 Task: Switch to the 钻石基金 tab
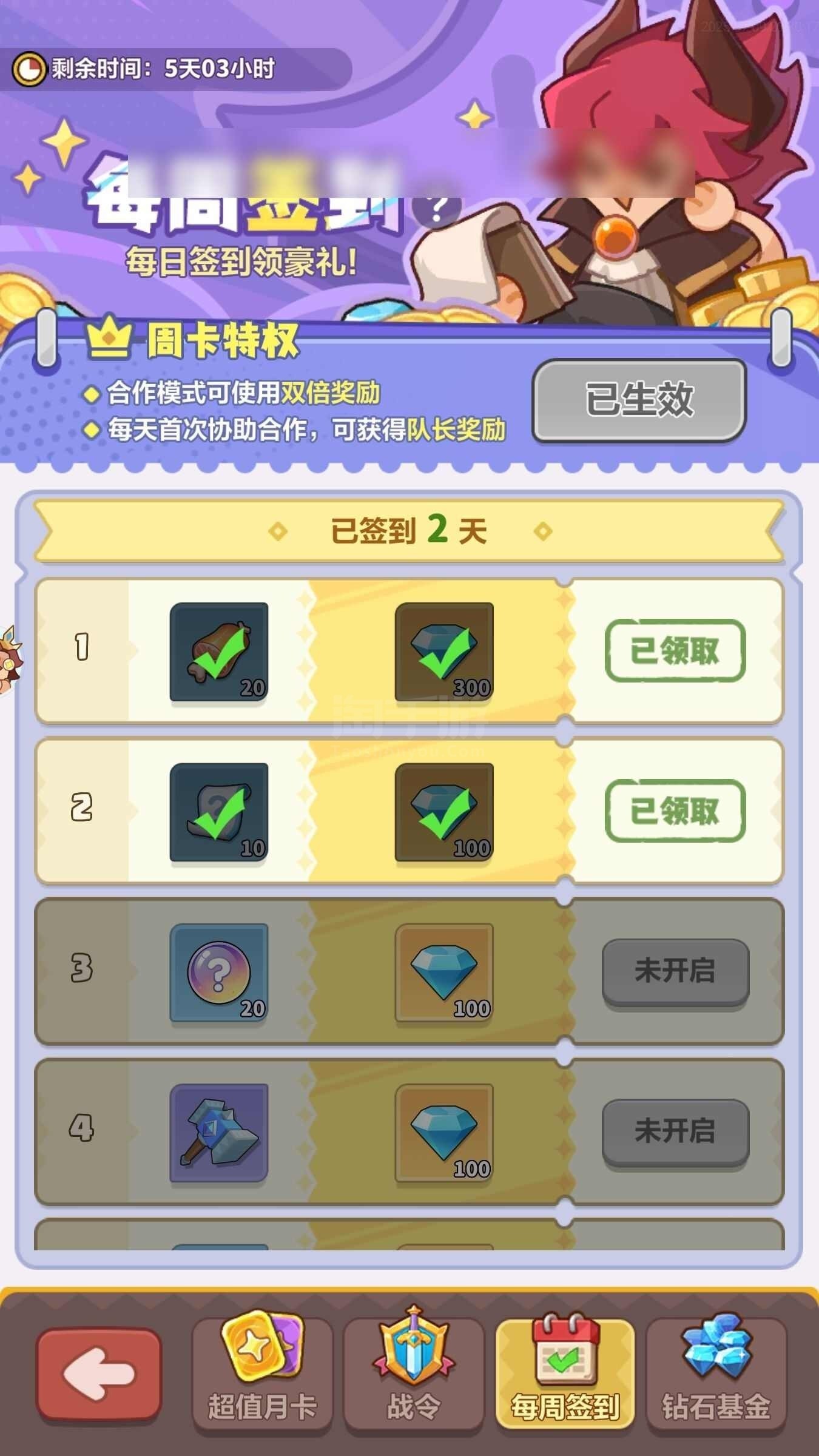click(716, 1373)
